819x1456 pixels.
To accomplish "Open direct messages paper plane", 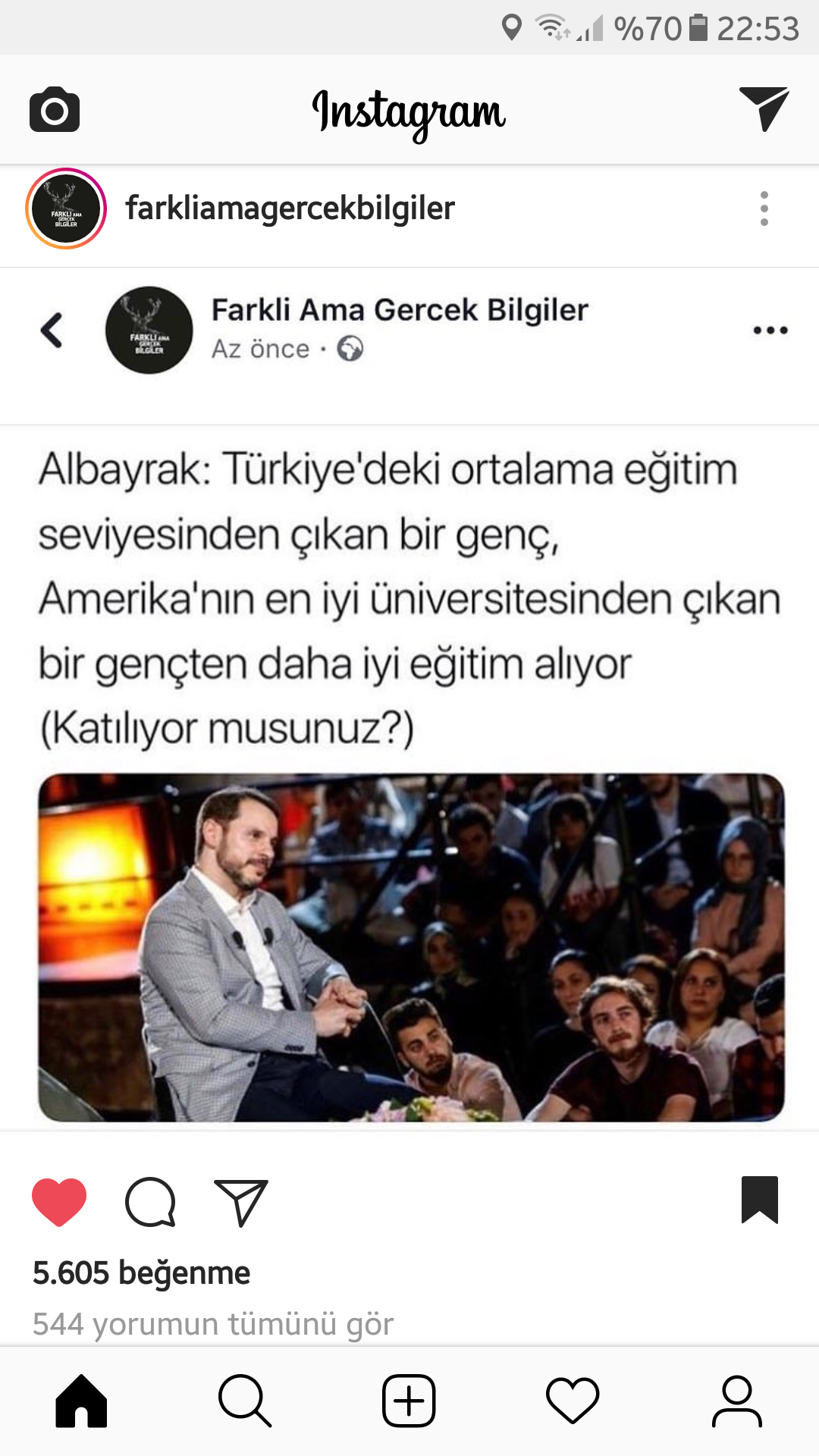I will (x=764, y=108).
